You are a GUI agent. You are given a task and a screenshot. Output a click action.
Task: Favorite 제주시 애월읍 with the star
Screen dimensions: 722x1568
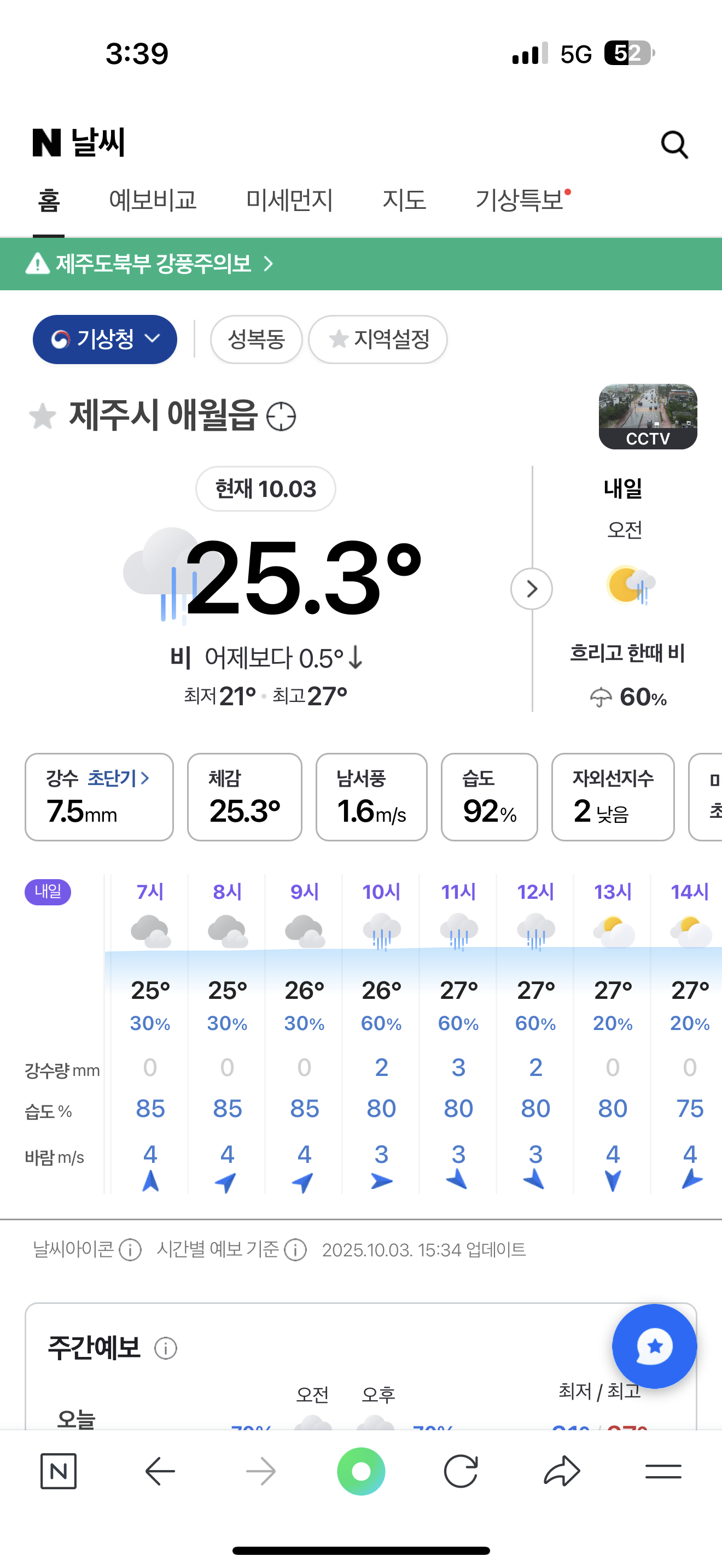coord(43,417)
